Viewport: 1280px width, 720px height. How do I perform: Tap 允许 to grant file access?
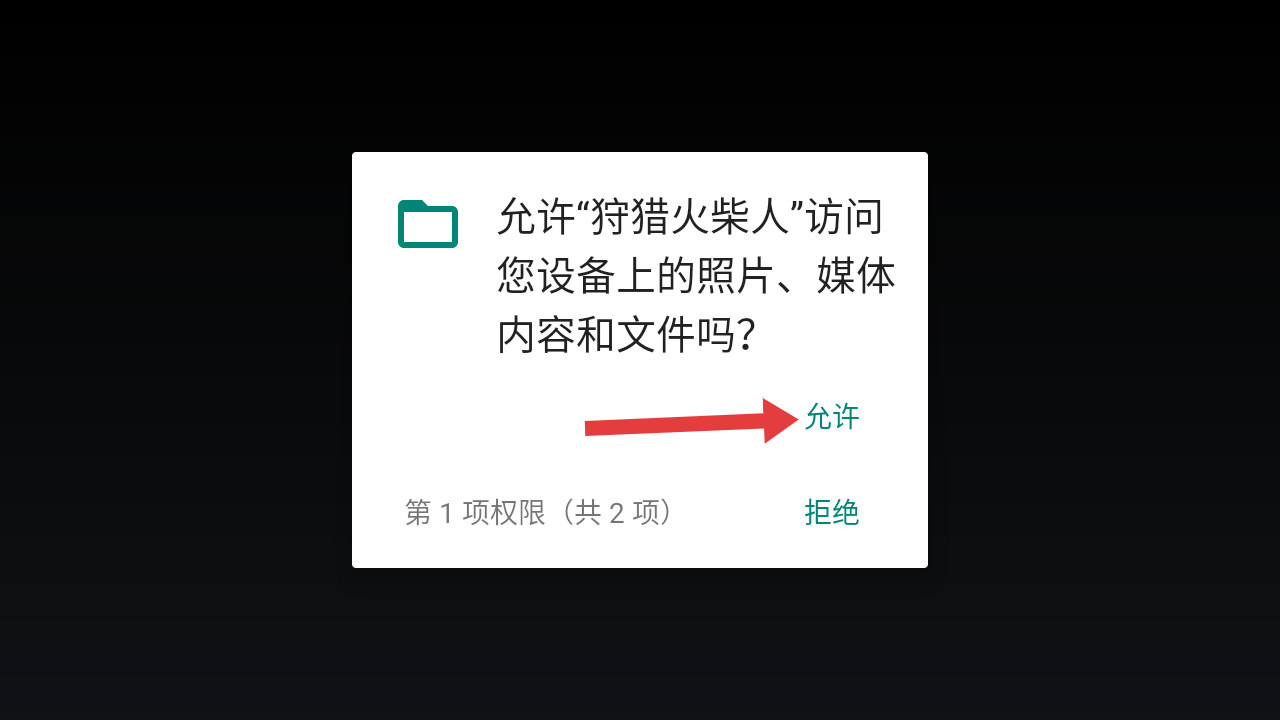(832, 417)
